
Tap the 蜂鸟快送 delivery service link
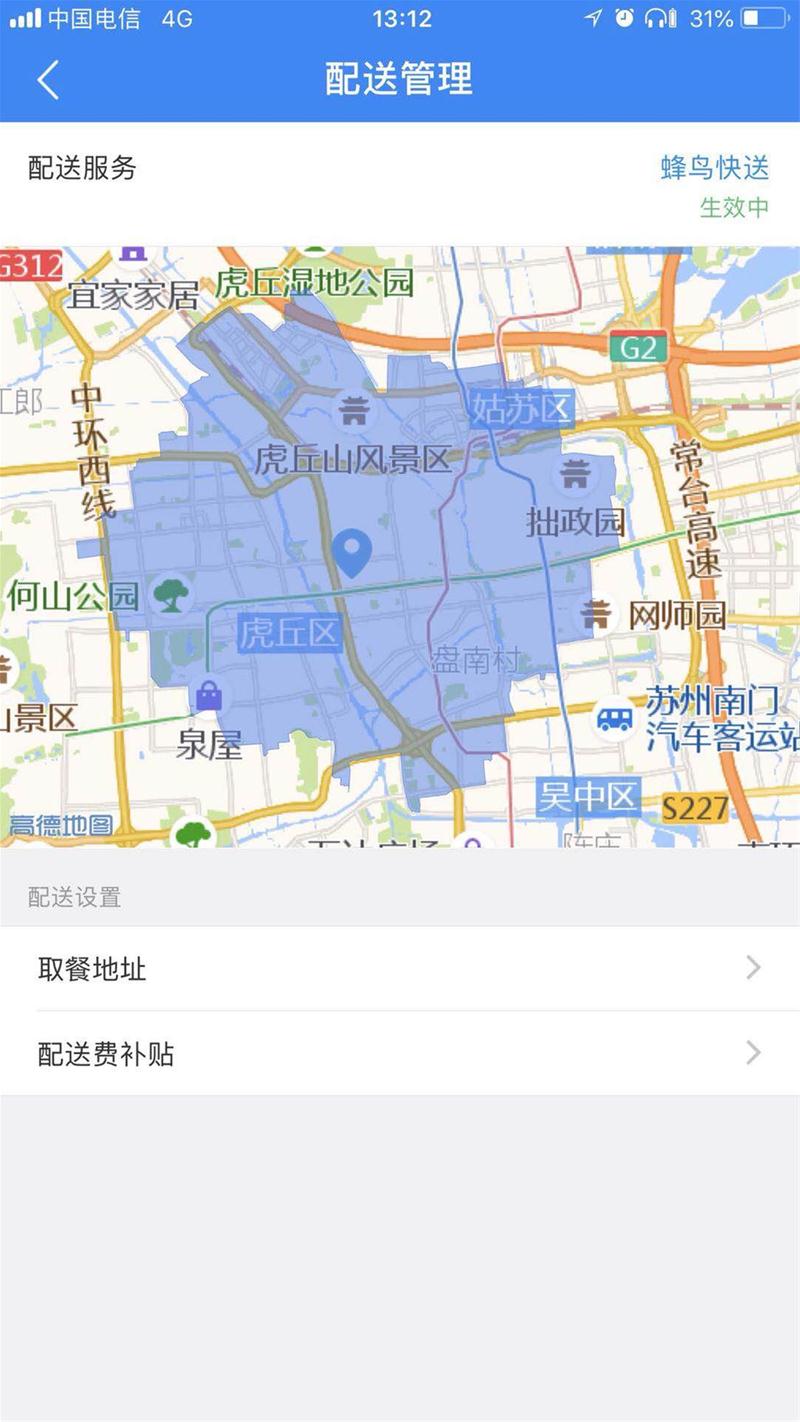coord(714,168)
